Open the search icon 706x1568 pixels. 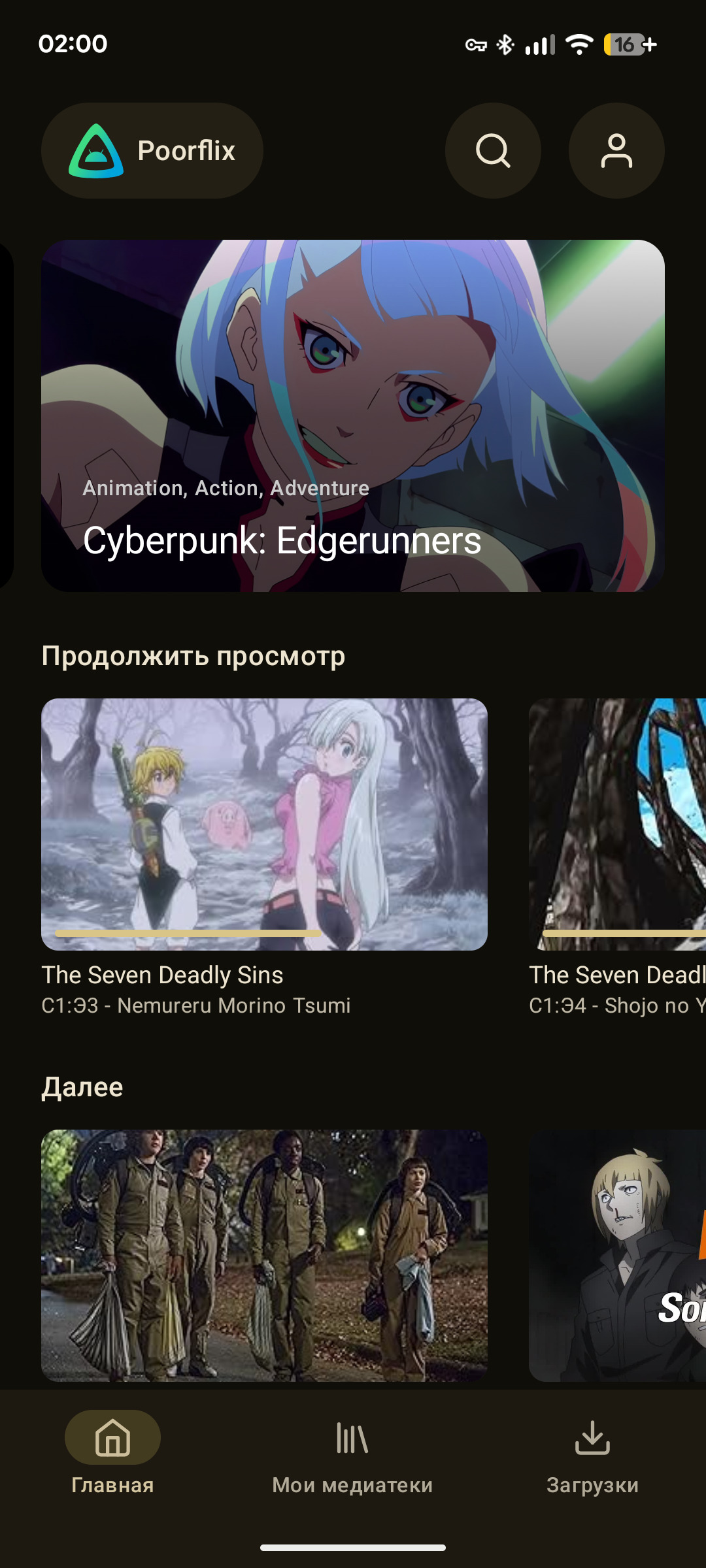[493, 151]
